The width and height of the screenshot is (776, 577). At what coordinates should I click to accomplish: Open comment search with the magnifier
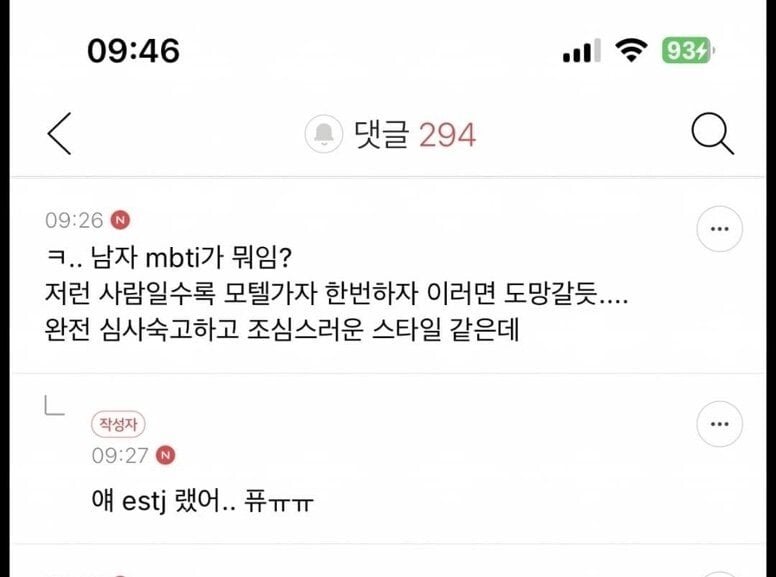(x=712, y=134)
